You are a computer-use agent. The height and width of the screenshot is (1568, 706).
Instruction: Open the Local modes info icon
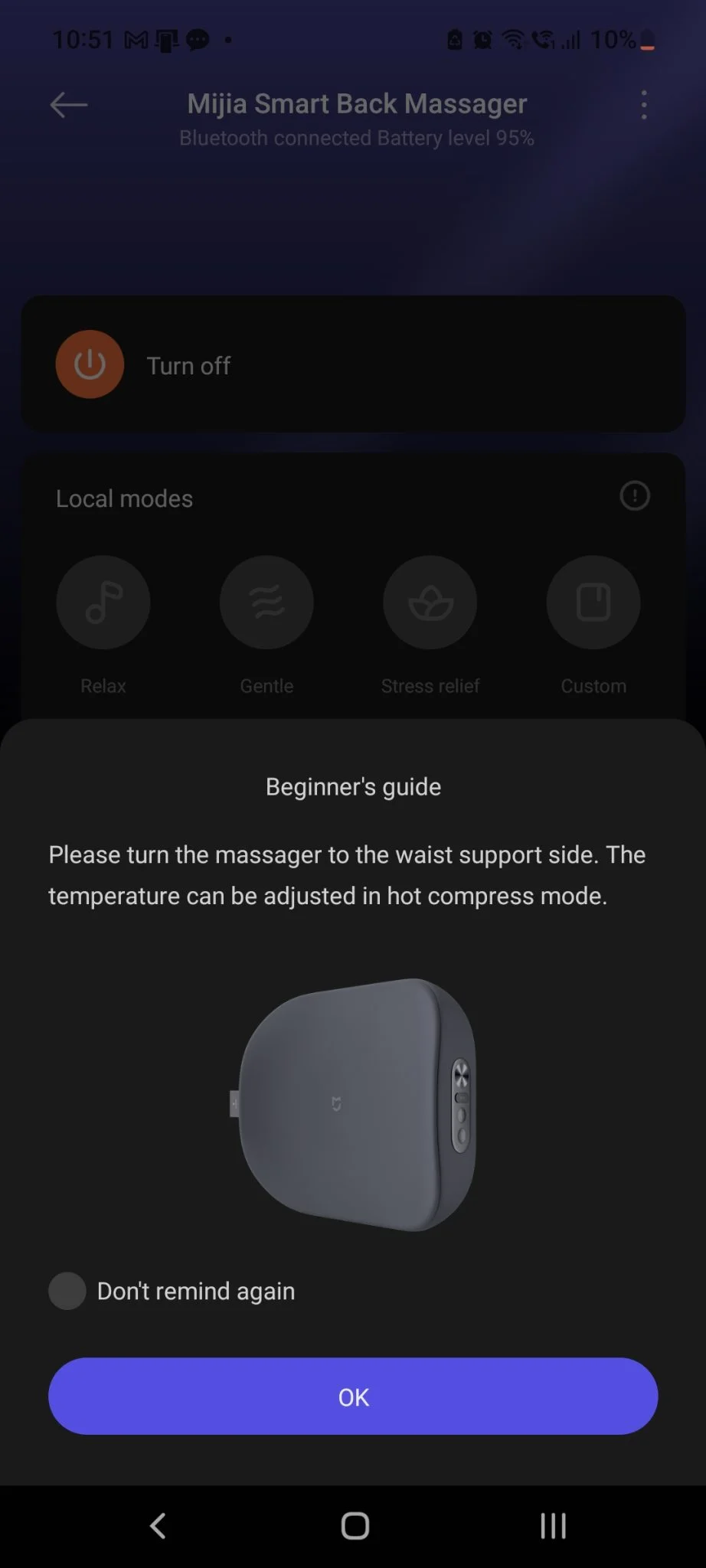coord(634,496)
